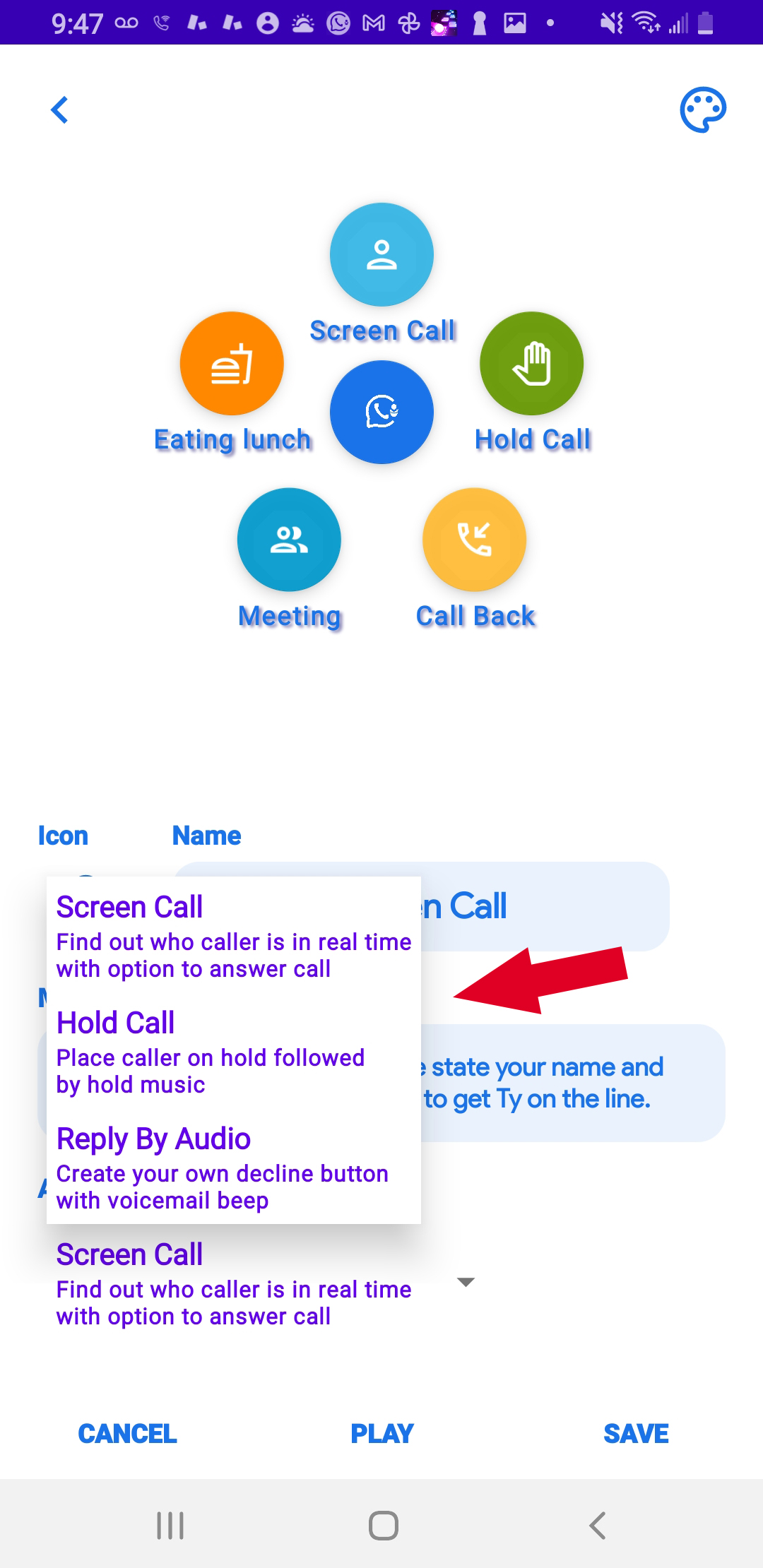This screenshot has height=1568, width=763.
Task: Edit the Name text field
Action: point(544,906)
